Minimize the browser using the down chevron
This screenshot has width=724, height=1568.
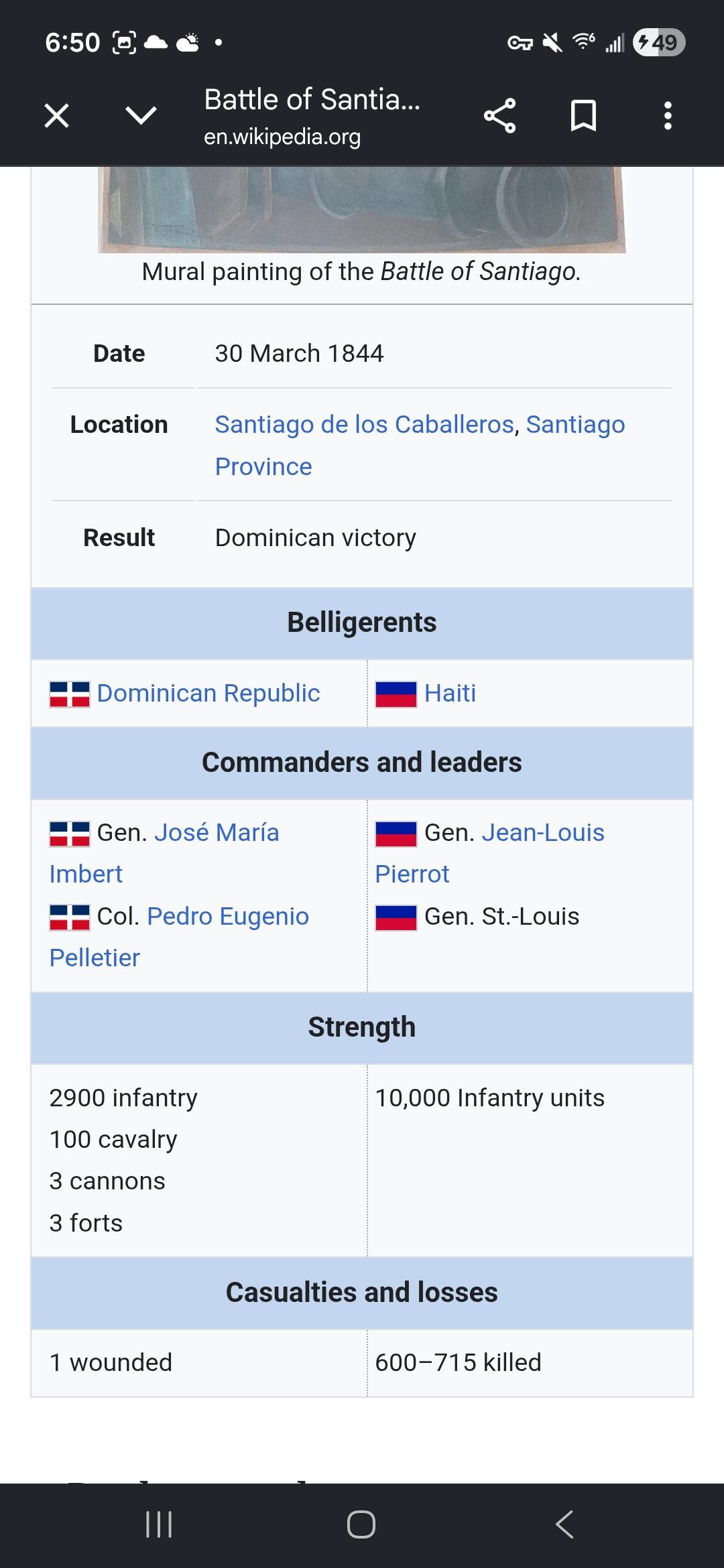click(x=141, y=116)
